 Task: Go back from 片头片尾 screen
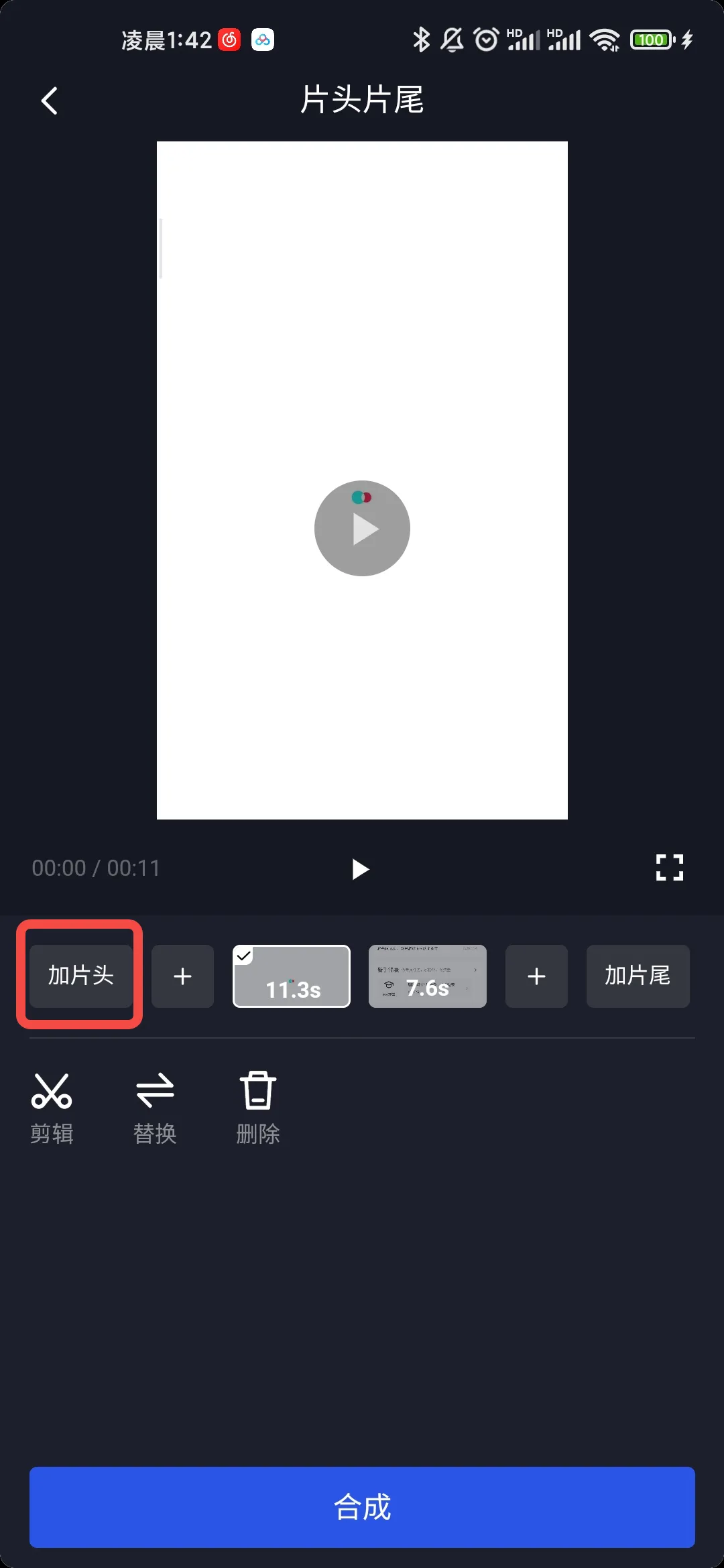(x=50, y=101)
